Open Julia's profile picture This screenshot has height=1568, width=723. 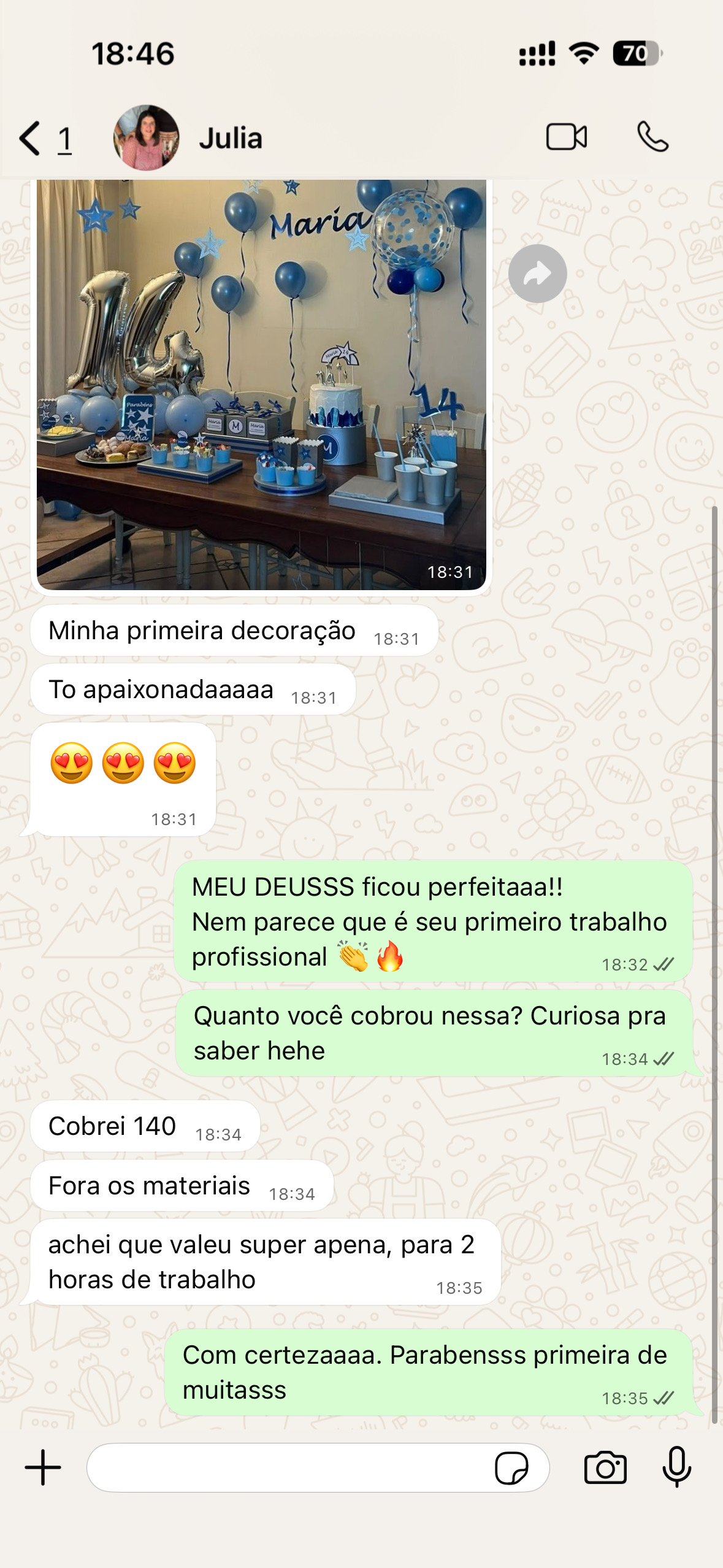click(145, 136)
